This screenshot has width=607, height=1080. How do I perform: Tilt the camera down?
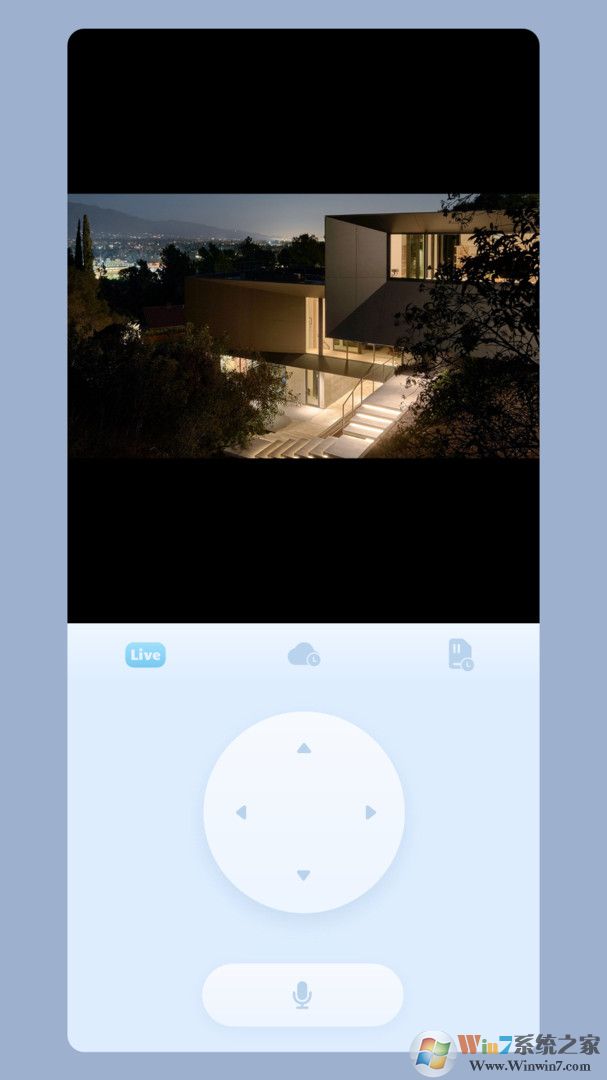[x=304, y=875]
